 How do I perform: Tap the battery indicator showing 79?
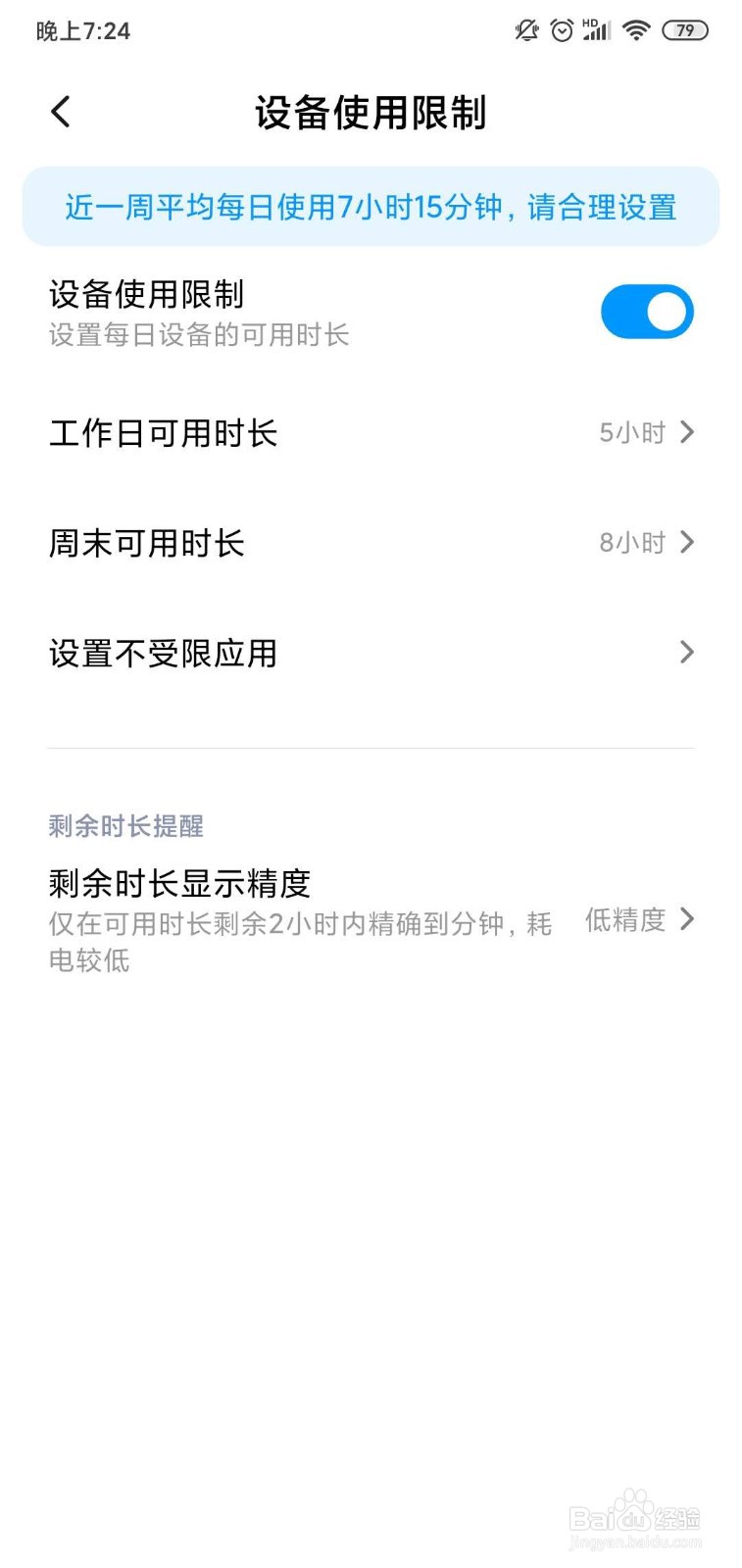click(686, 30)
